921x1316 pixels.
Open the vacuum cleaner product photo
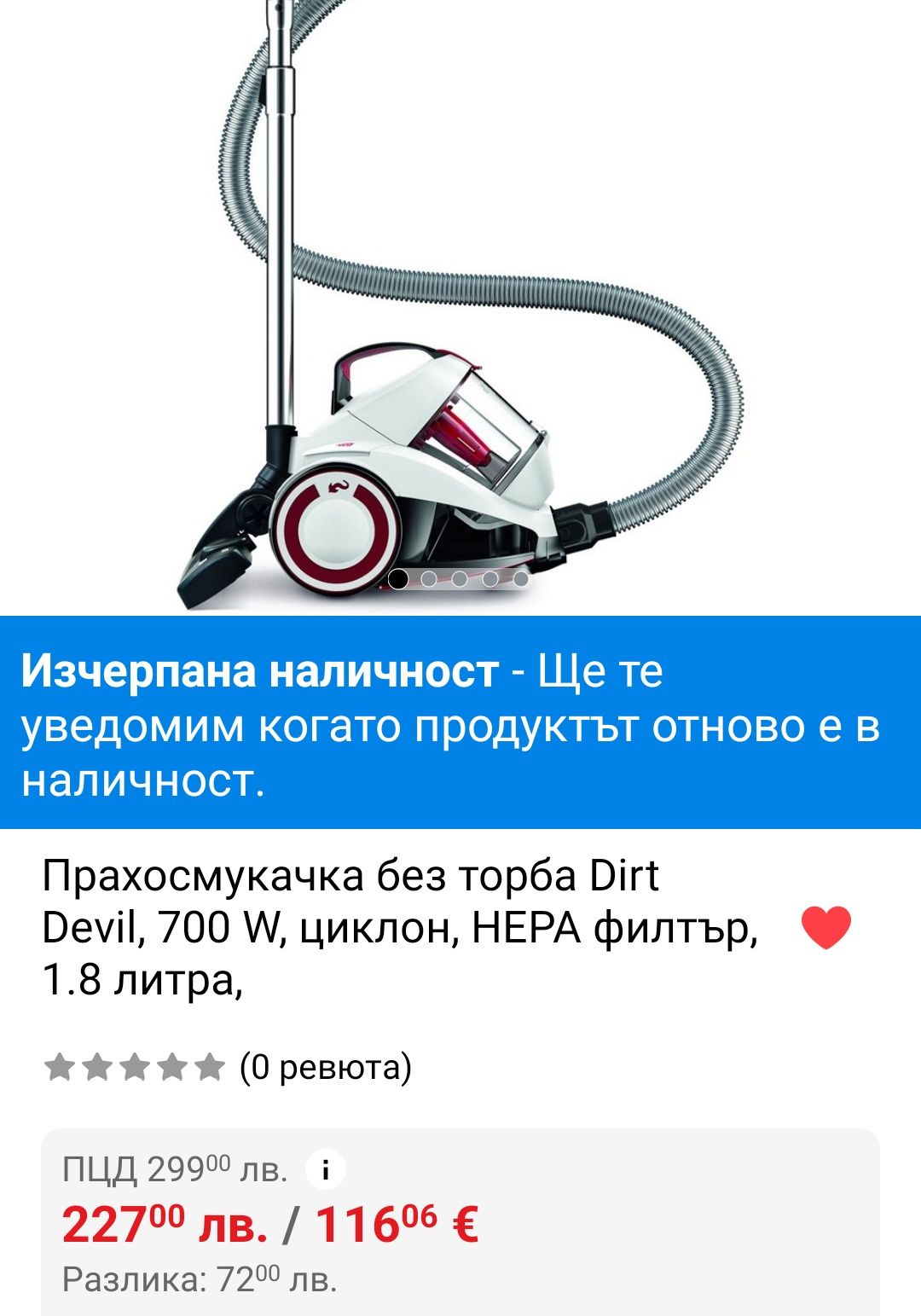click(460, 299)
